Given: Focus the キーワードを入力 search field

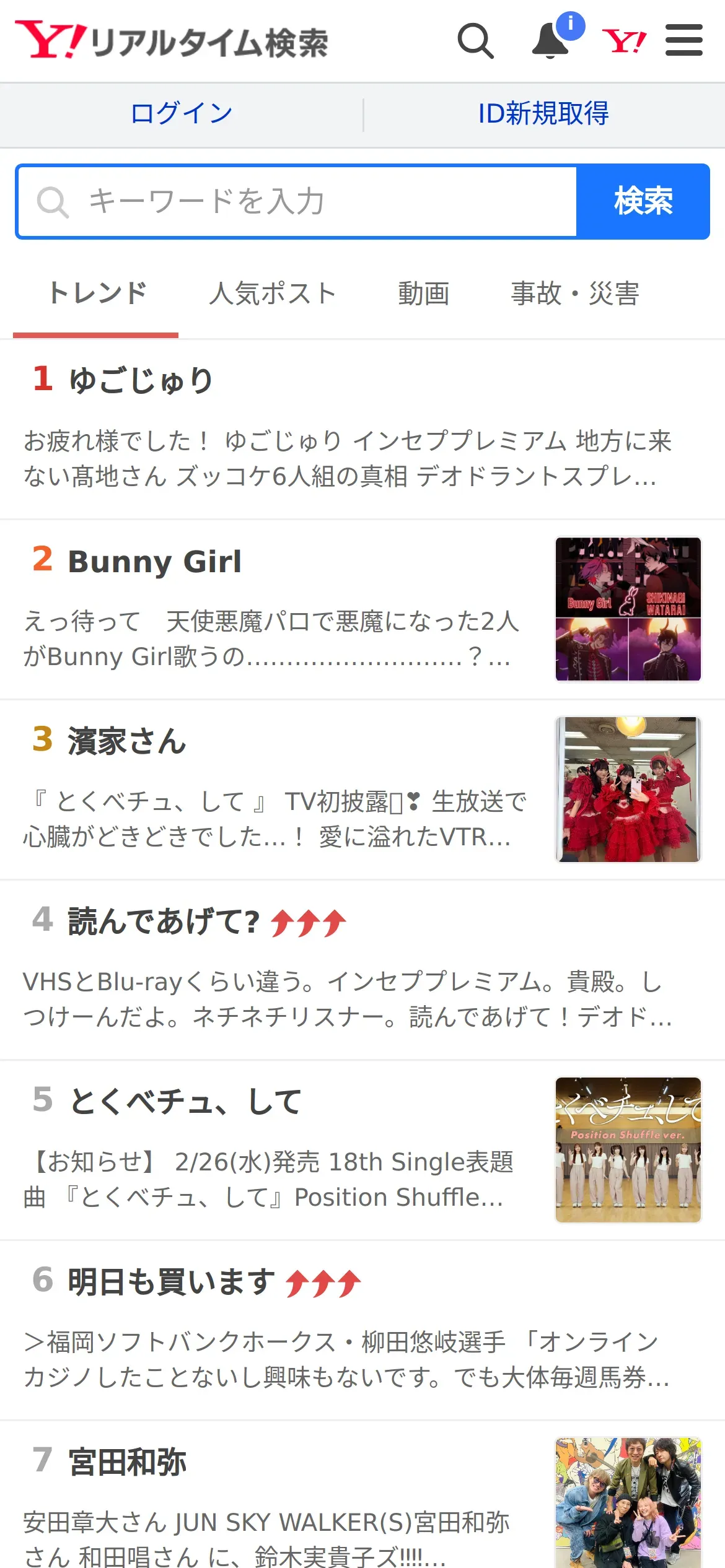Looking at the screenshot, I should click(297, 201).
